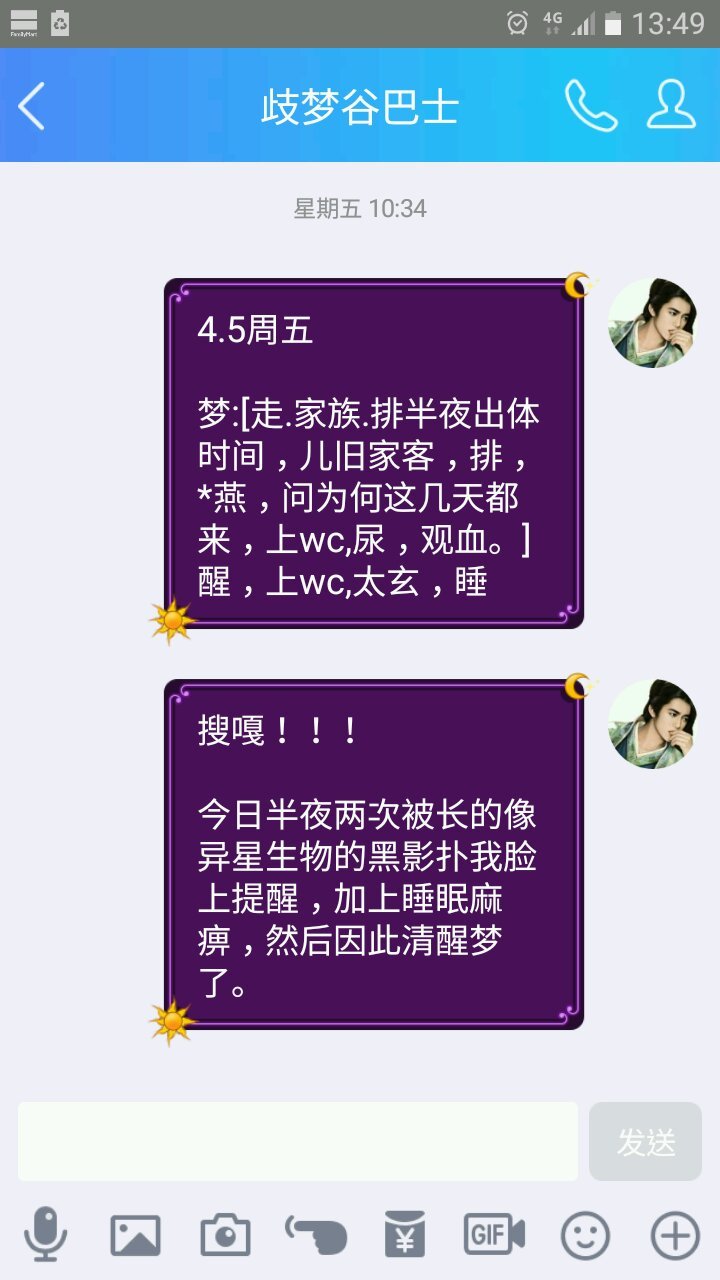Viewport: 720px width, 1280px height.
Task: Tap the message input field
Action: (x=298, y=1141)
